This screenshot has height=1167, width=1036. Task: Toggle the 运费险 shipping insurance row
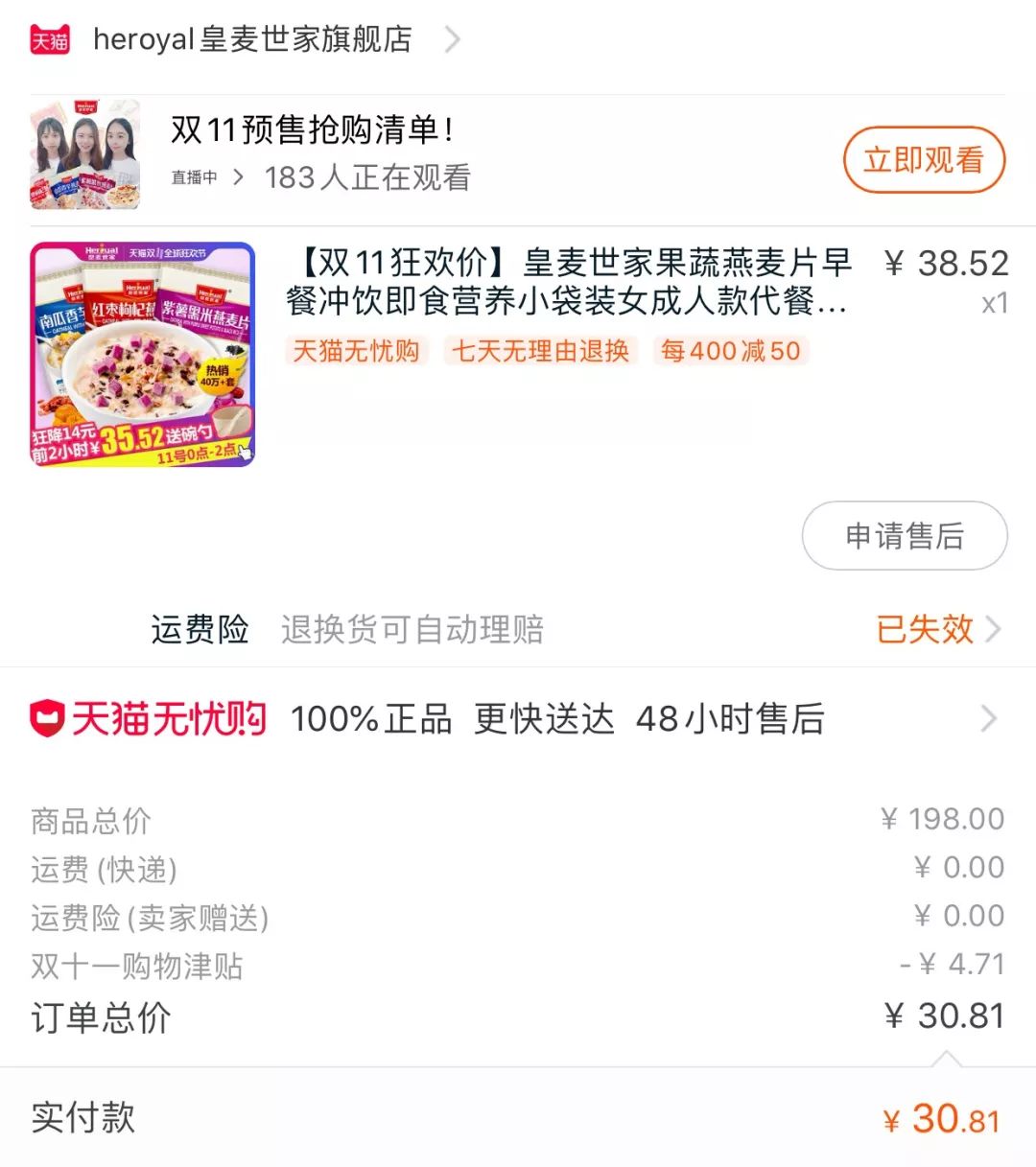click(199, 629)
